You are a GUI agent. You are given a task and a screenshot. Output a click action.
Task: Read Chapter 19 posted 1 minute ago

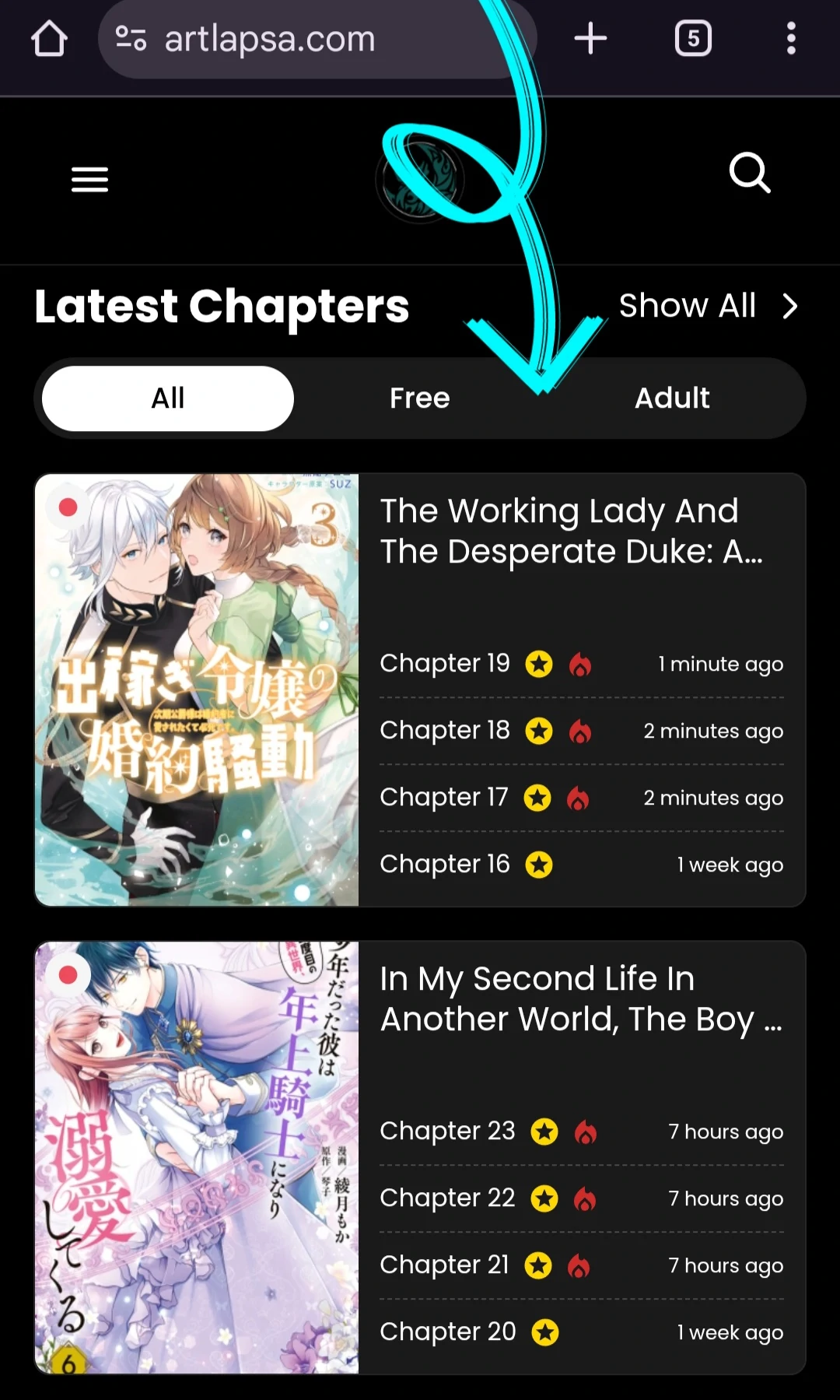pos(445,664)
